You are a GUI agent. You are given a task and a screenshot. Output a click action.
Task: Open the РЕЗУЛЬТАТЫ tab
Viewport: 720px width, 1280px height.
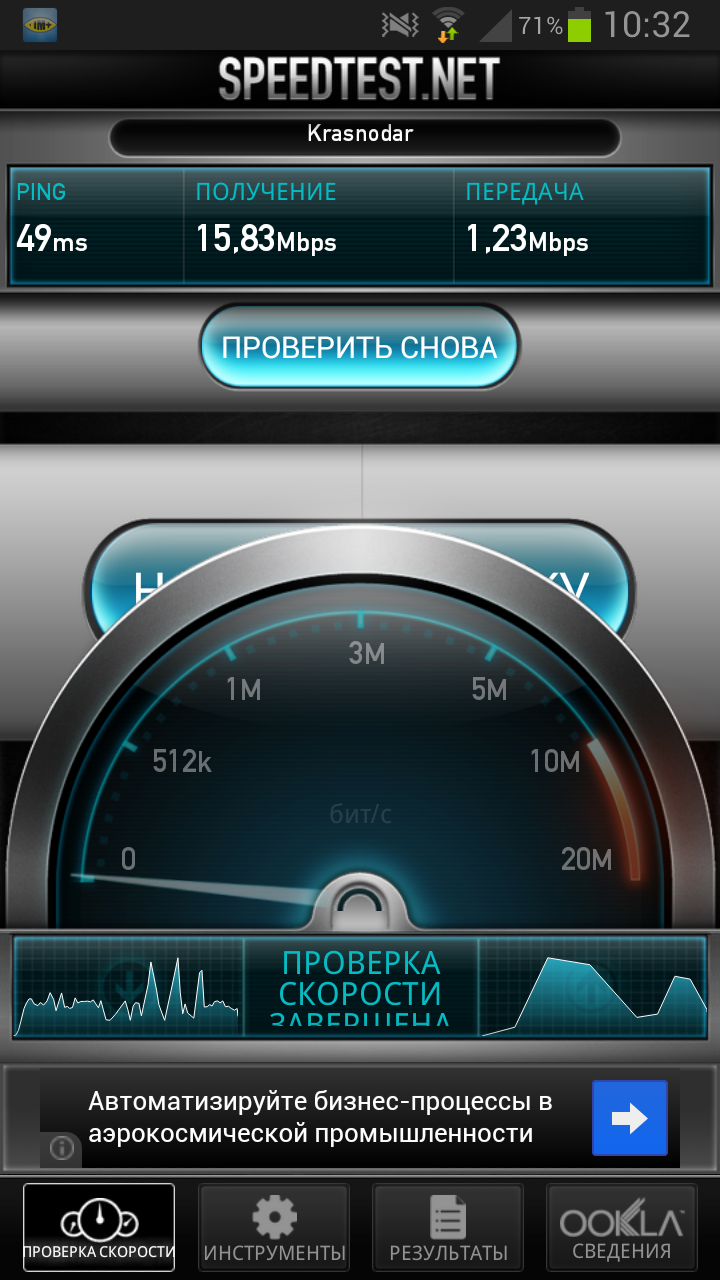click(448, 1228)
